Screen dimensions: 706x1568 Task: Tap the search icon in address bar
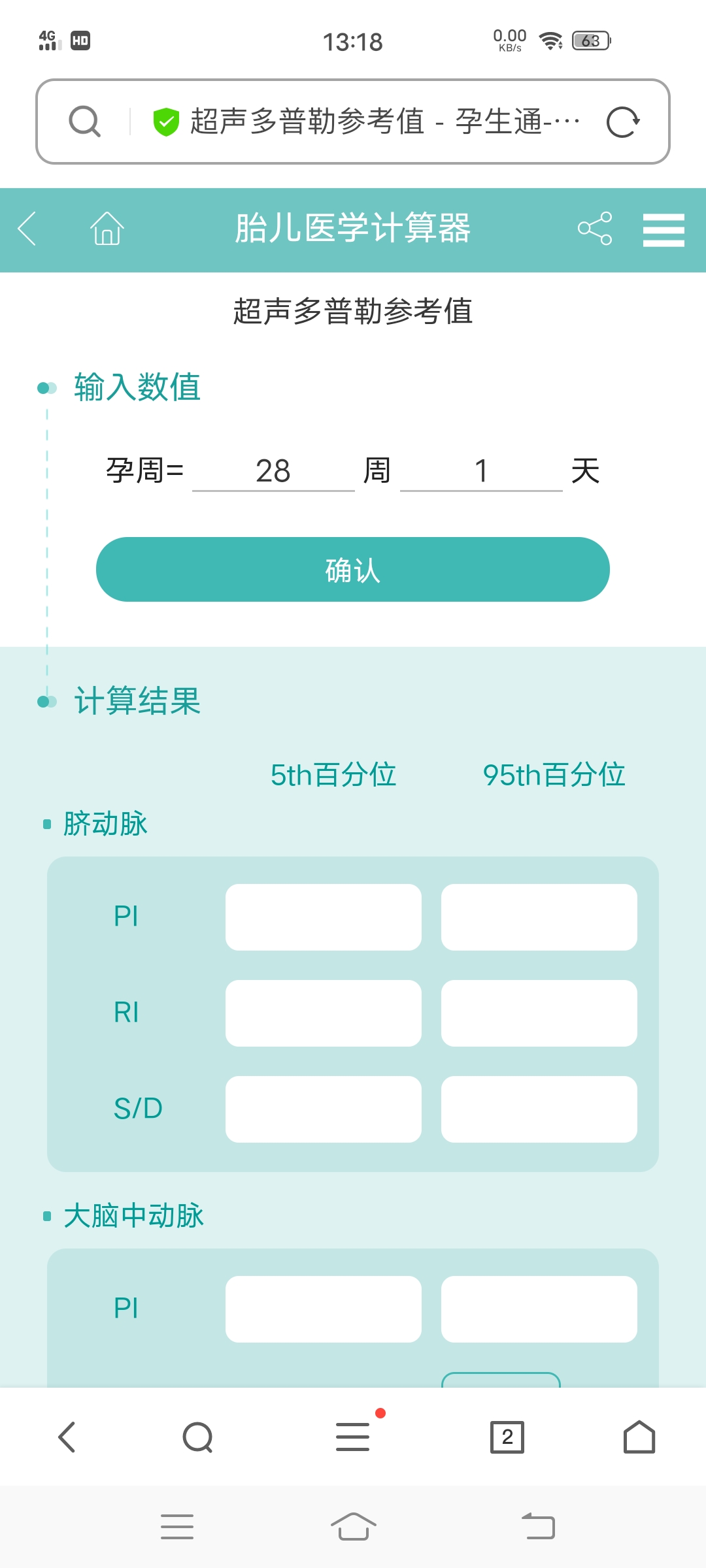click(85, 122)
